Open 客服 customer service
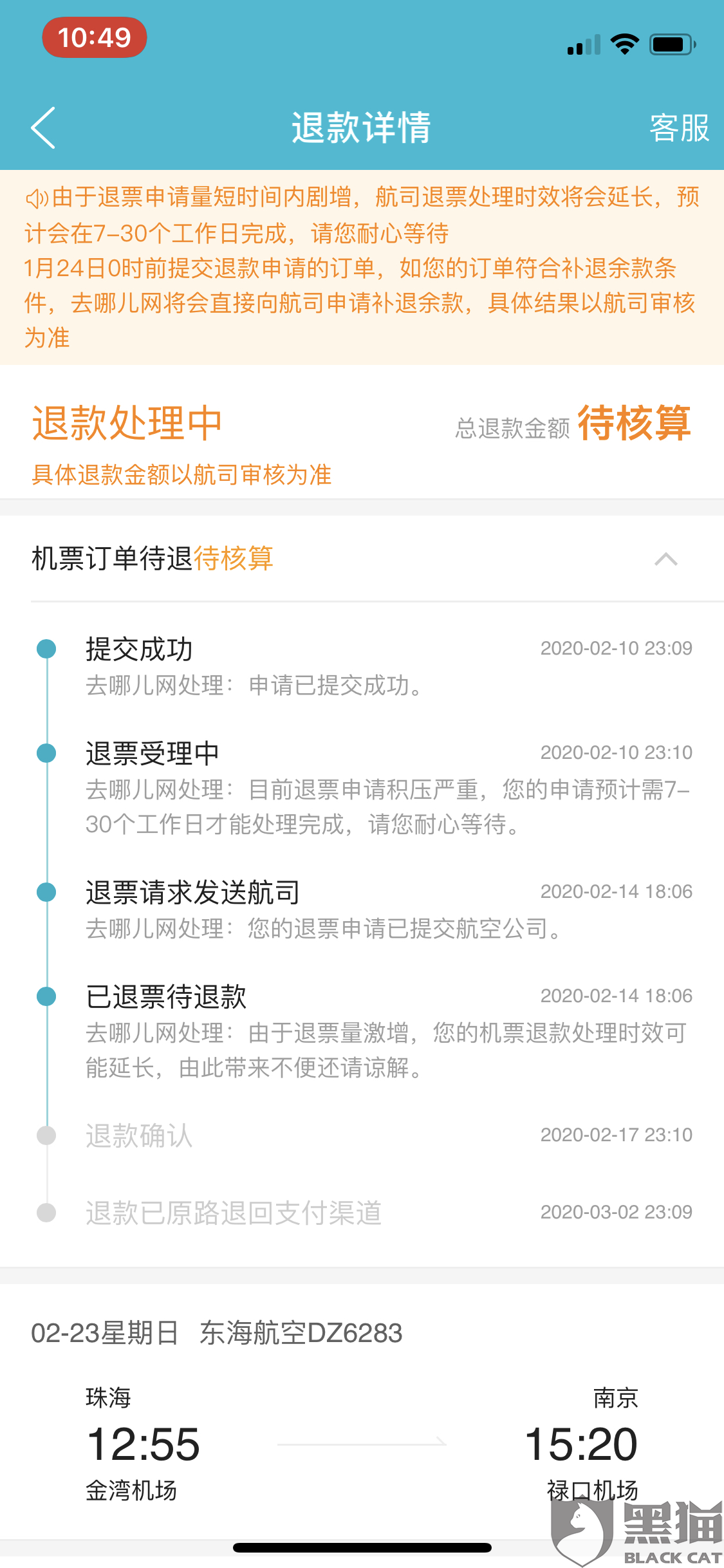This screenshot has width=724, height=1568. 679,127
